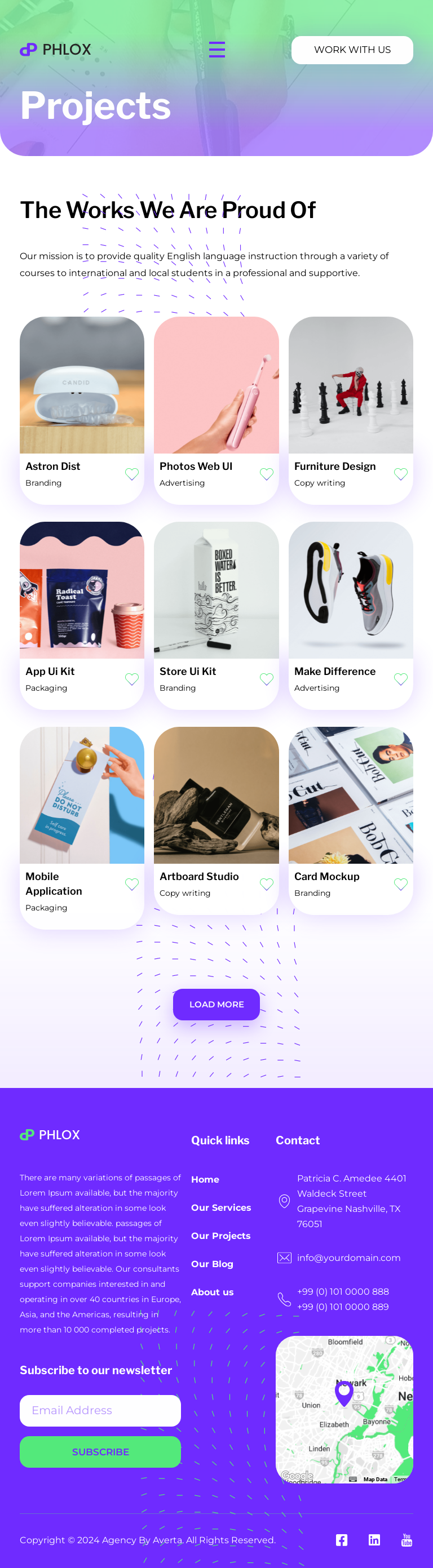The height and width of the screenshot is (1568, 433).
Task: Heart the Mobile Application project
Action: [x=131, y=885]
